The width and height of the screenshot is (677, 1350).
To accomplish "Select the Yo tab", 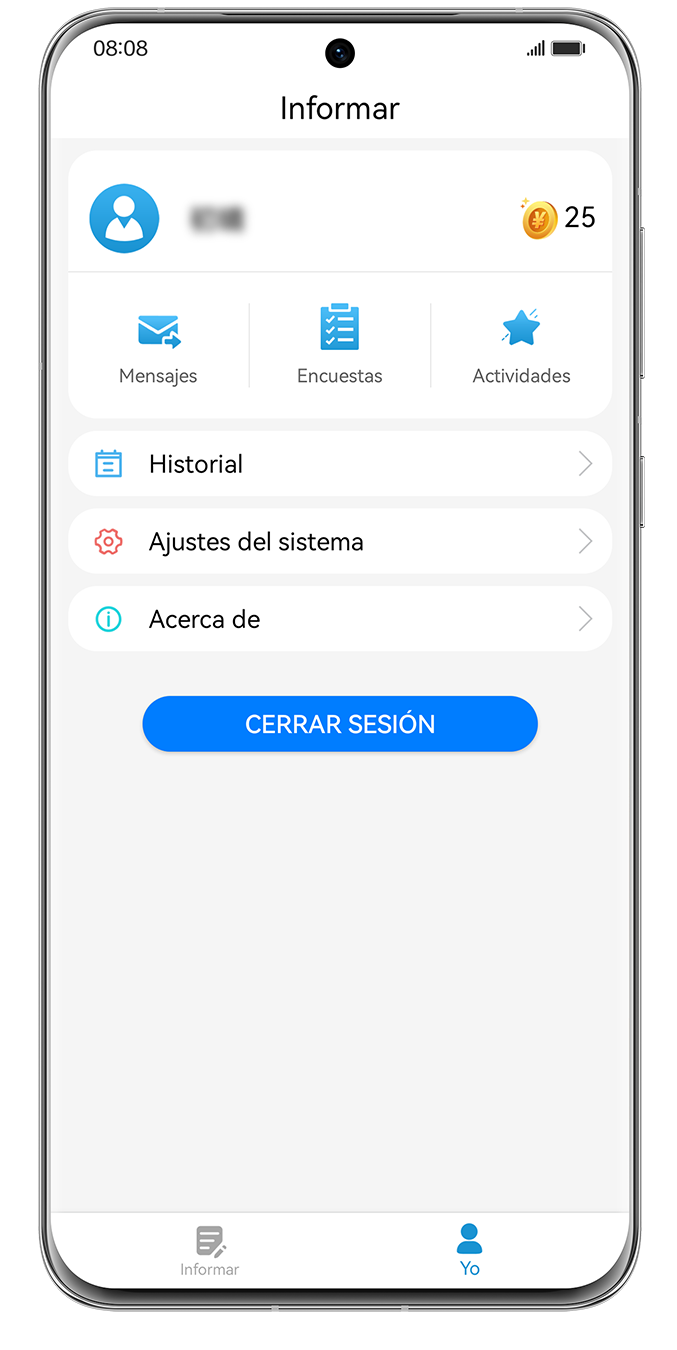I will click(469, 1250).
